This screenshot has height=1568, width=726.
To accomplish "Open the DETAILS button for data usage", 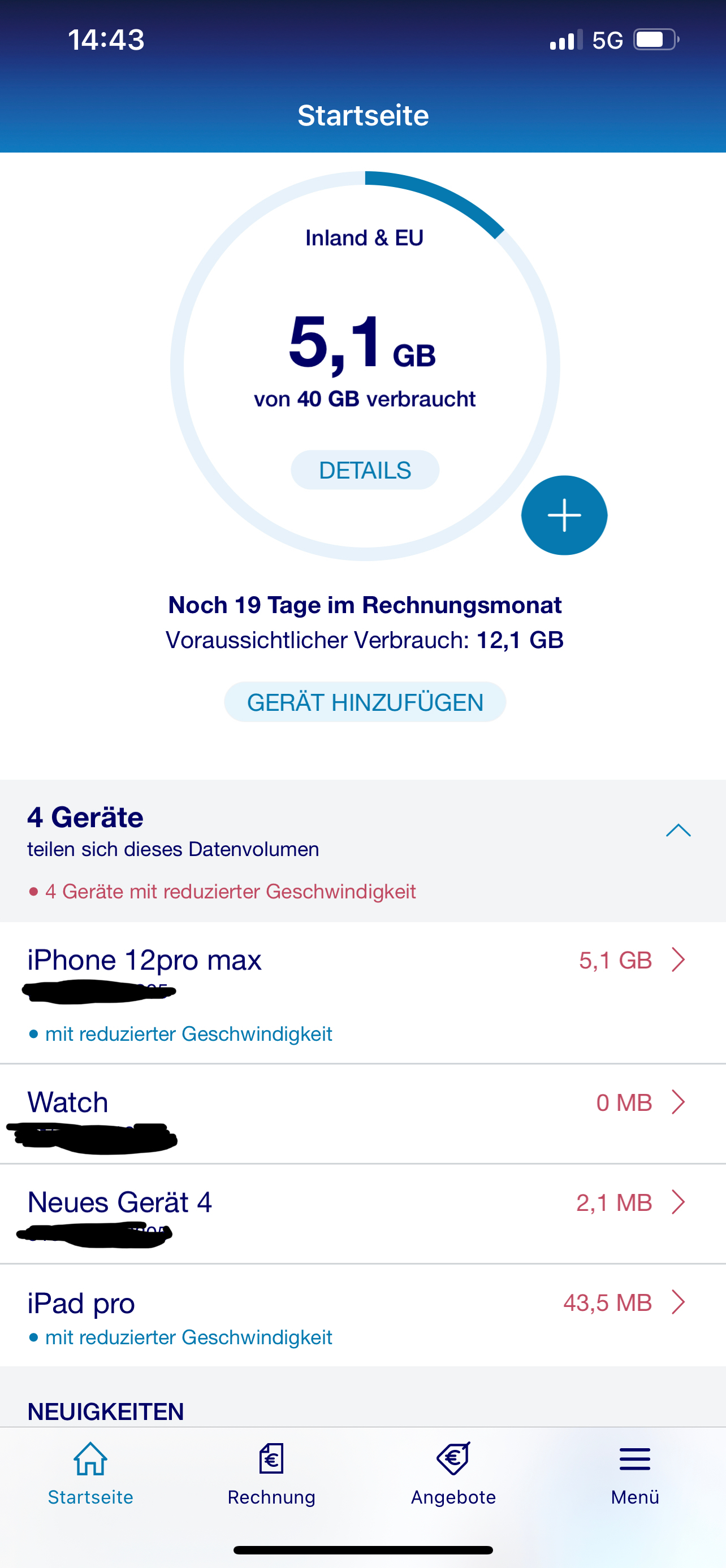I will point(365,470).
